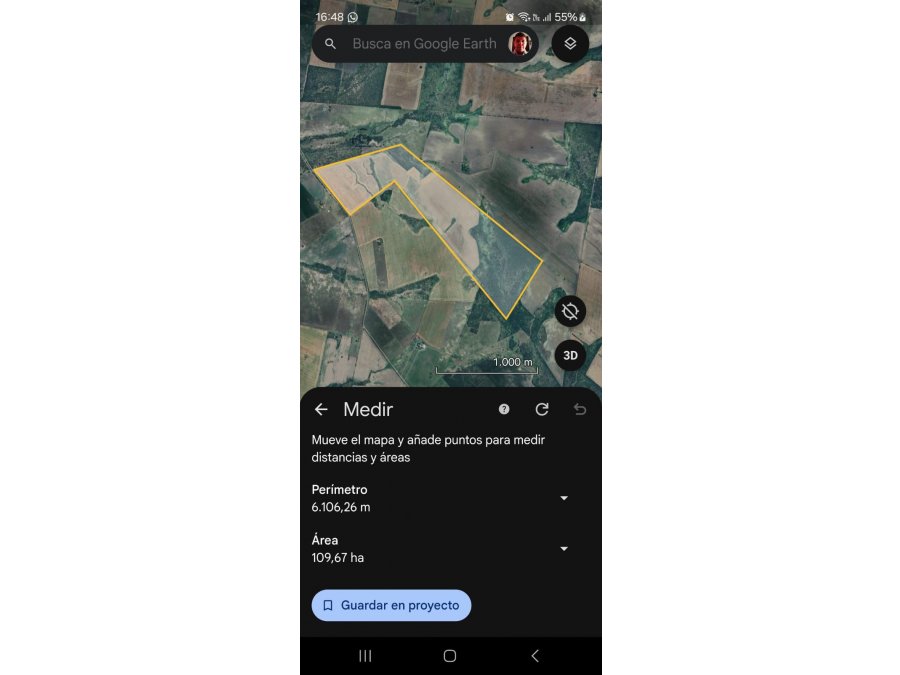This screenshot has width=900, height=675.
Task: Tap the compass orientation button
Action: [570, 311]
